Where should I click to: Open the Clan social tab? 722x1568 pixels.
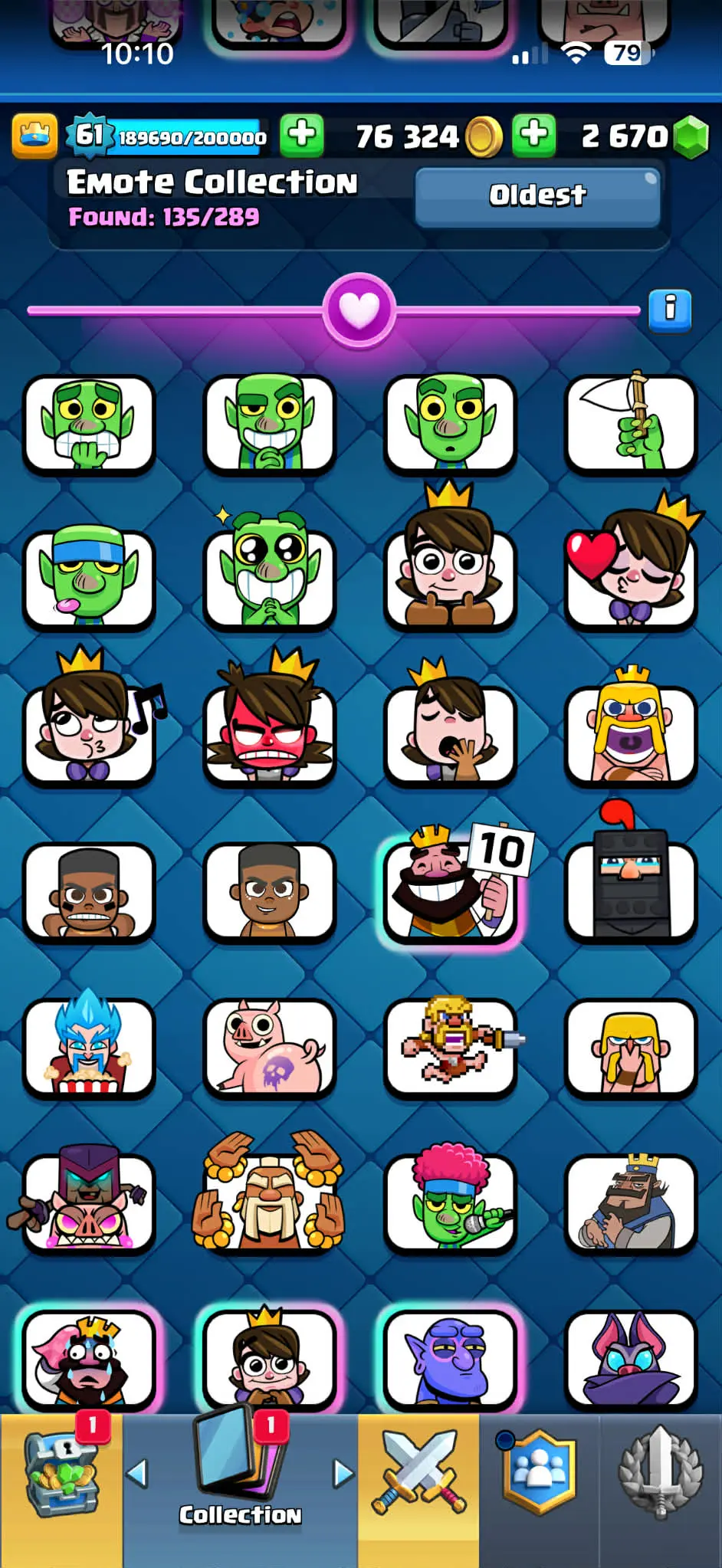coord(539,1473)
